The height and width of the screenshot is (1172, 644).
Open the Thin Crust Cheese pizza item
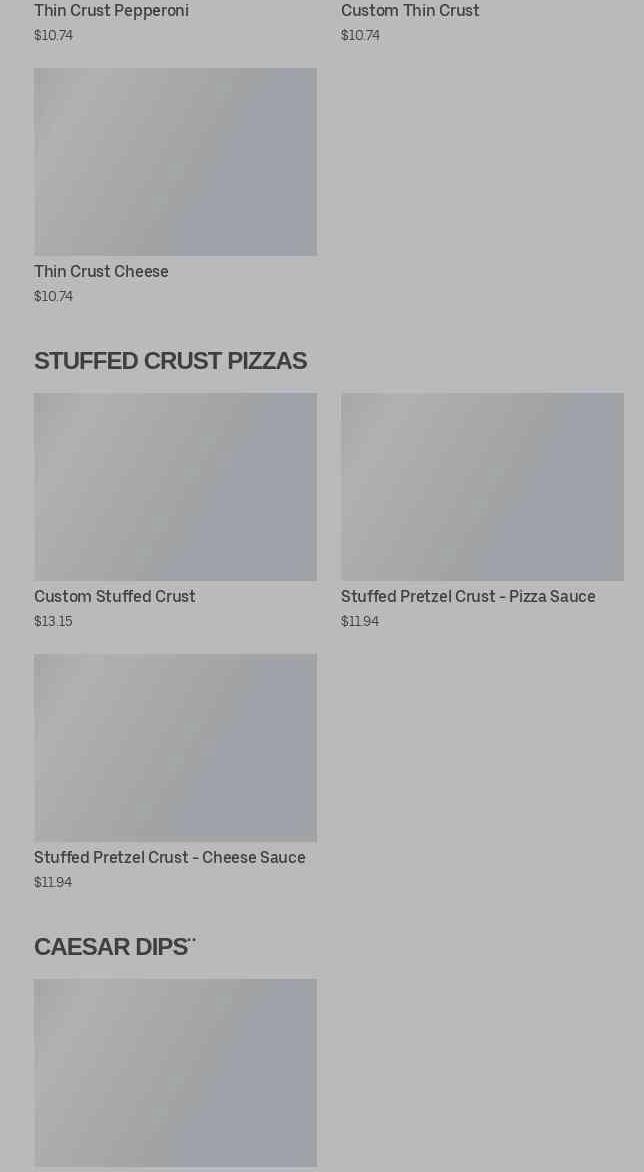click(175, 163)
